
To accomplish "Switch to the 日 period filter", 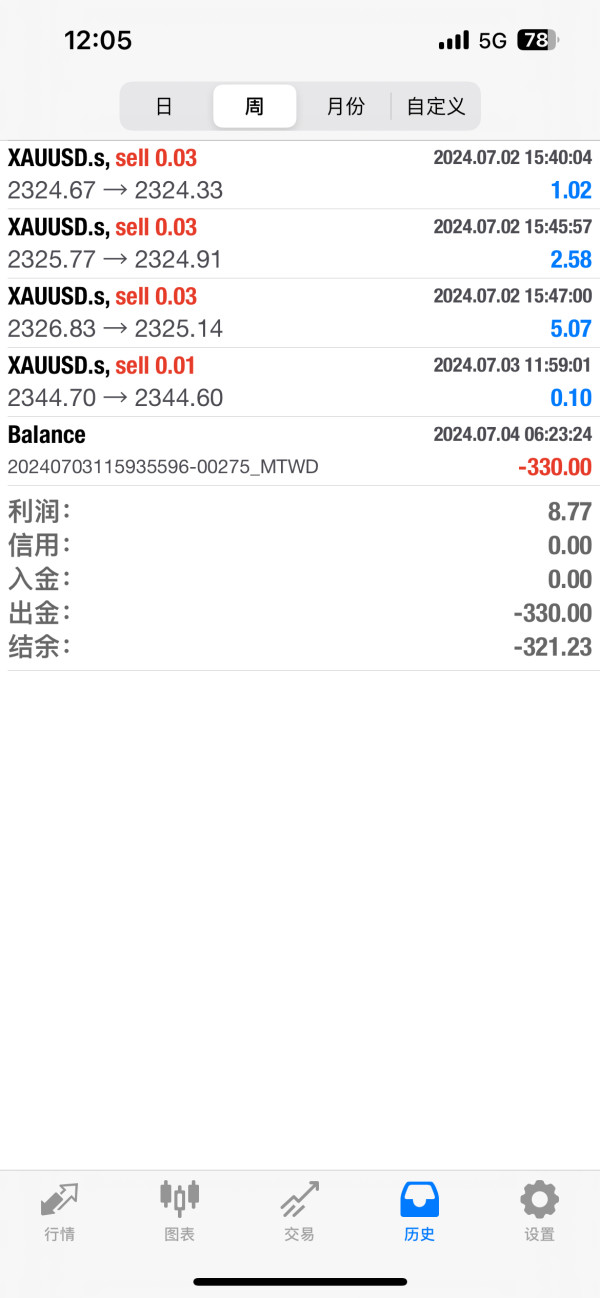I will pos(165,106).
